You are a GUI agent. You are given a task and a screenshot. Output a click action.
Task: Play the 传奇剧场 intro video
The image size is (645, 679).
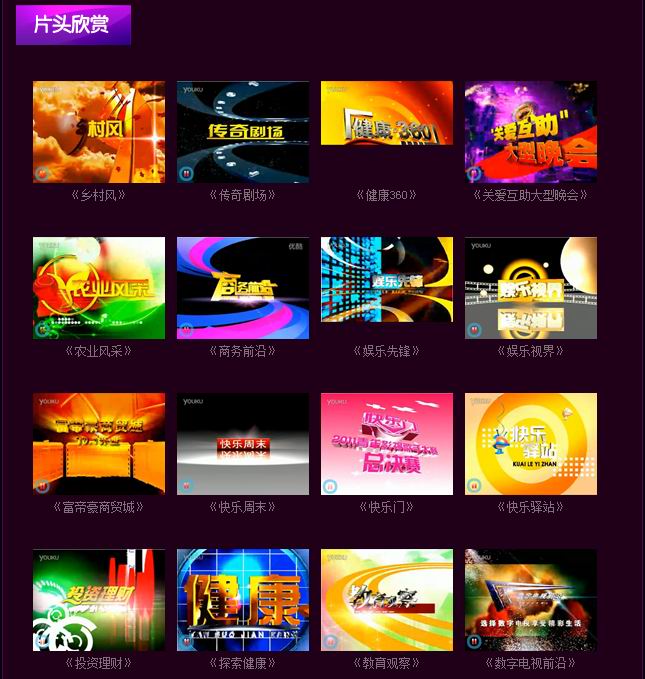coord(243,132)
